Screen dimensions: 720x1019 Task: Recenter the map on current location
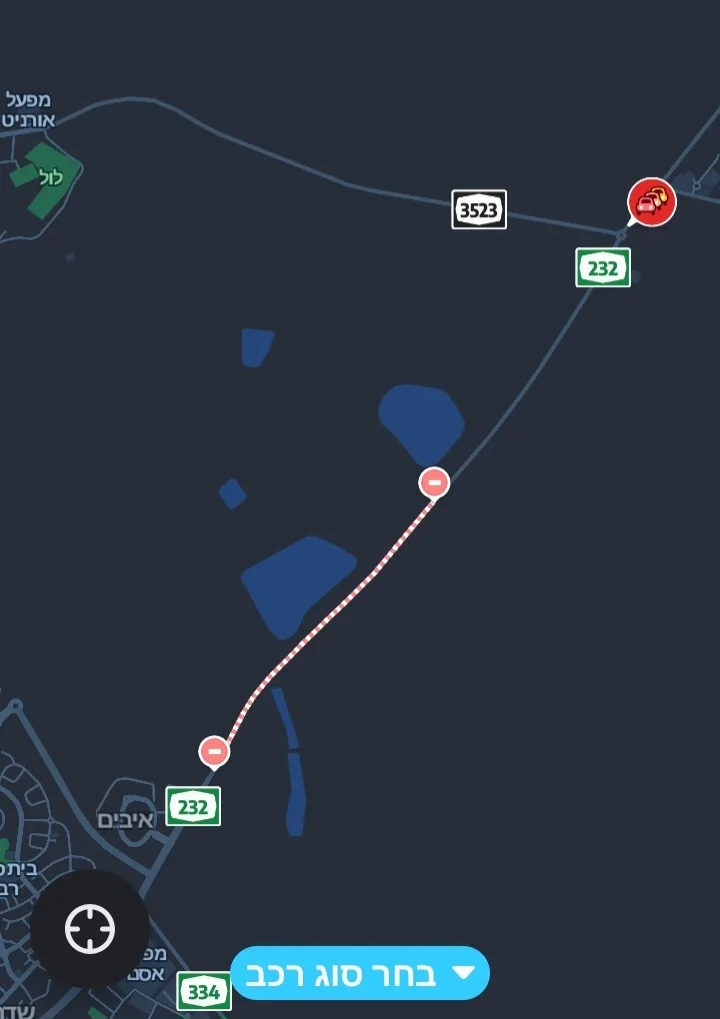point(90,930)
